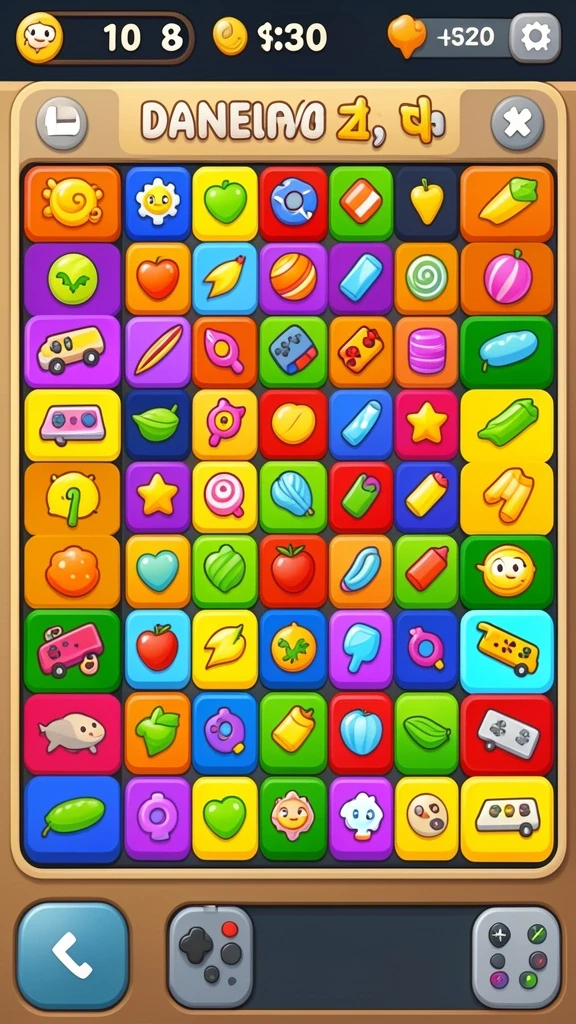
Task: Choose the smiley face on green tile
Action: [x=507, y=571]
